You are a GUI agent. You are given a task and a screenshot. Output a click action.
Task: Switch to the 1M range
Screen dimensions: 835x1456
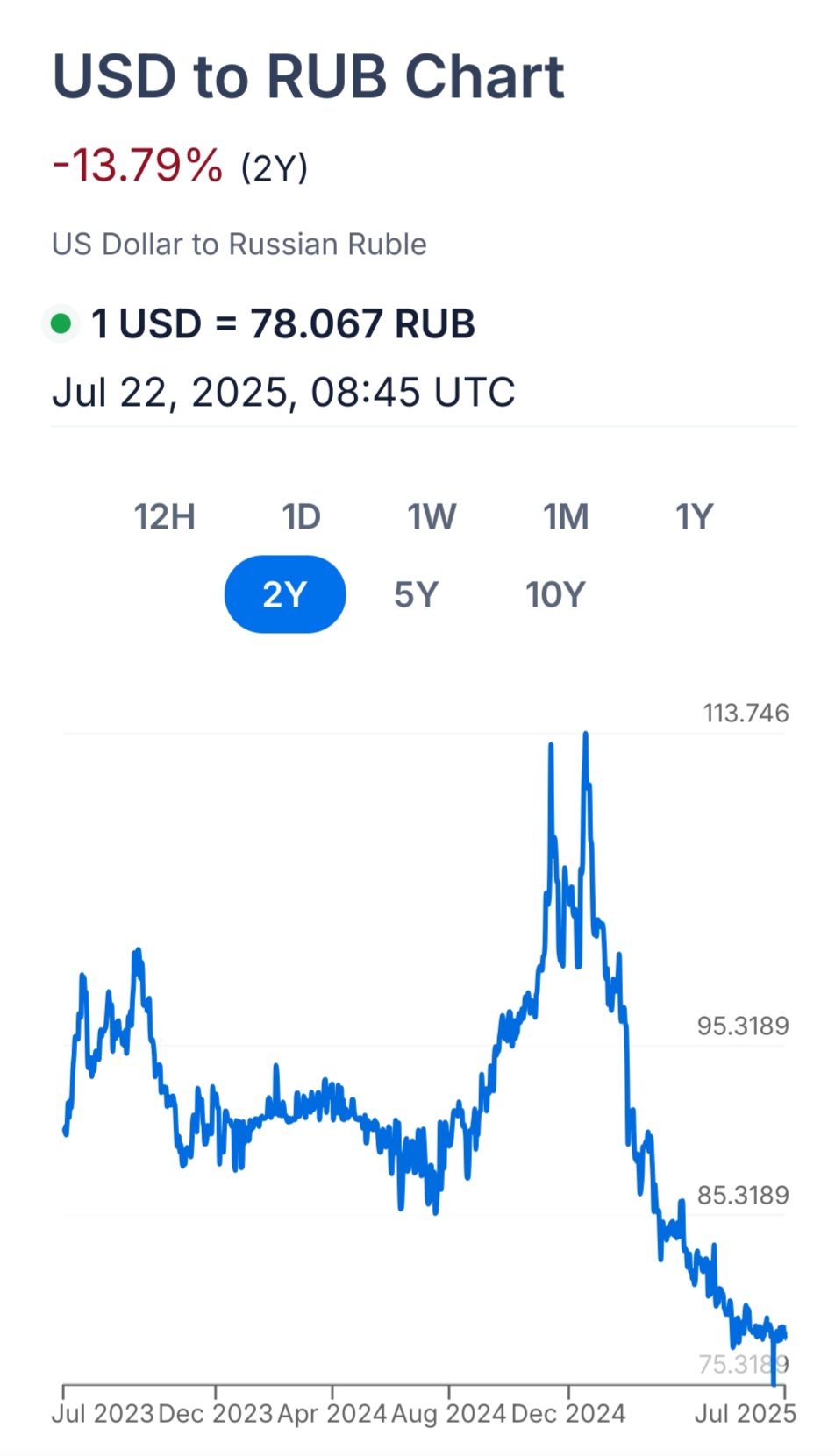[x=566, y=517]
